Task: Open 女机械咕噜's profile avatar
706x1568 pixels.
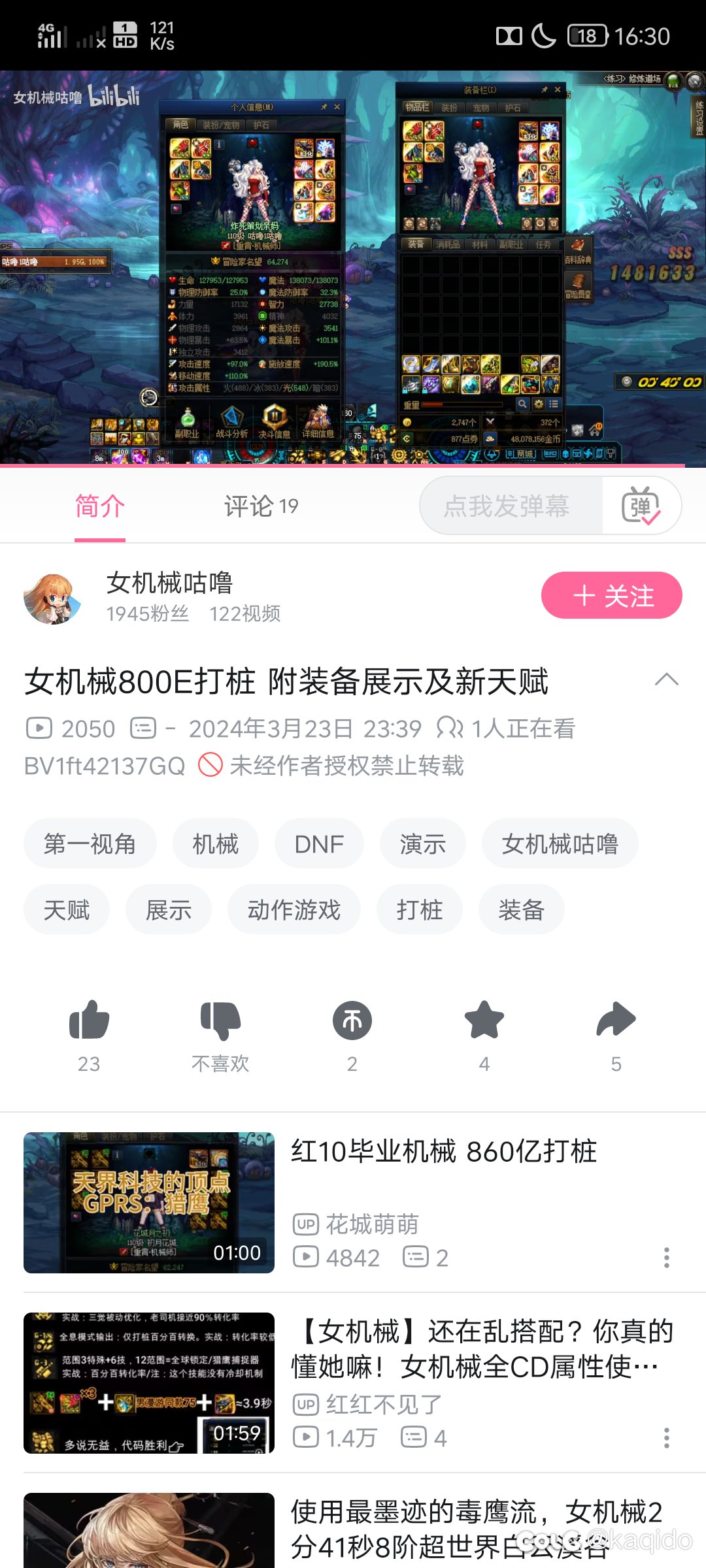Action: tap(52, 598)
